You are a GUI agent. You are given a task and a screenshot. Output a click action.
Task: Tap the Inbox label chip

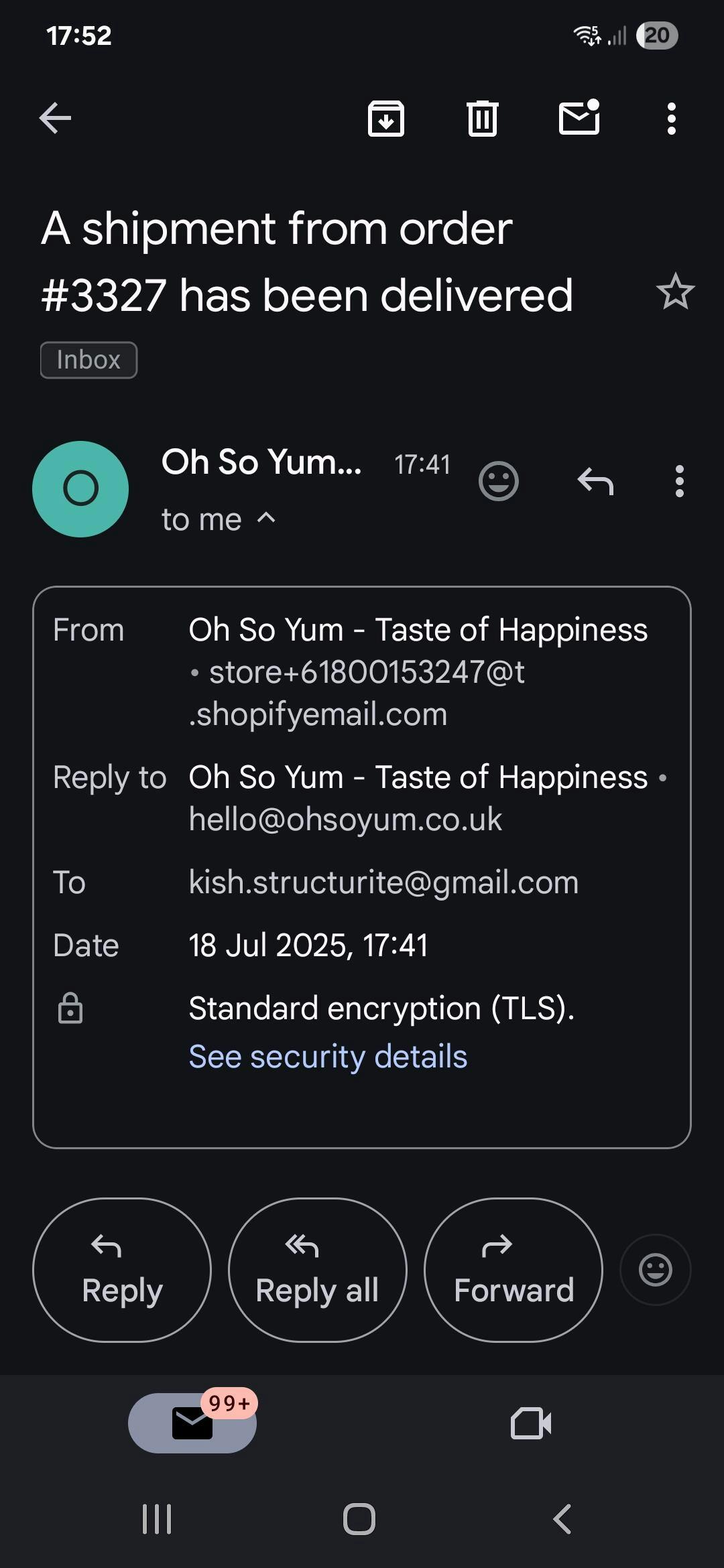(x=88, y=361)
